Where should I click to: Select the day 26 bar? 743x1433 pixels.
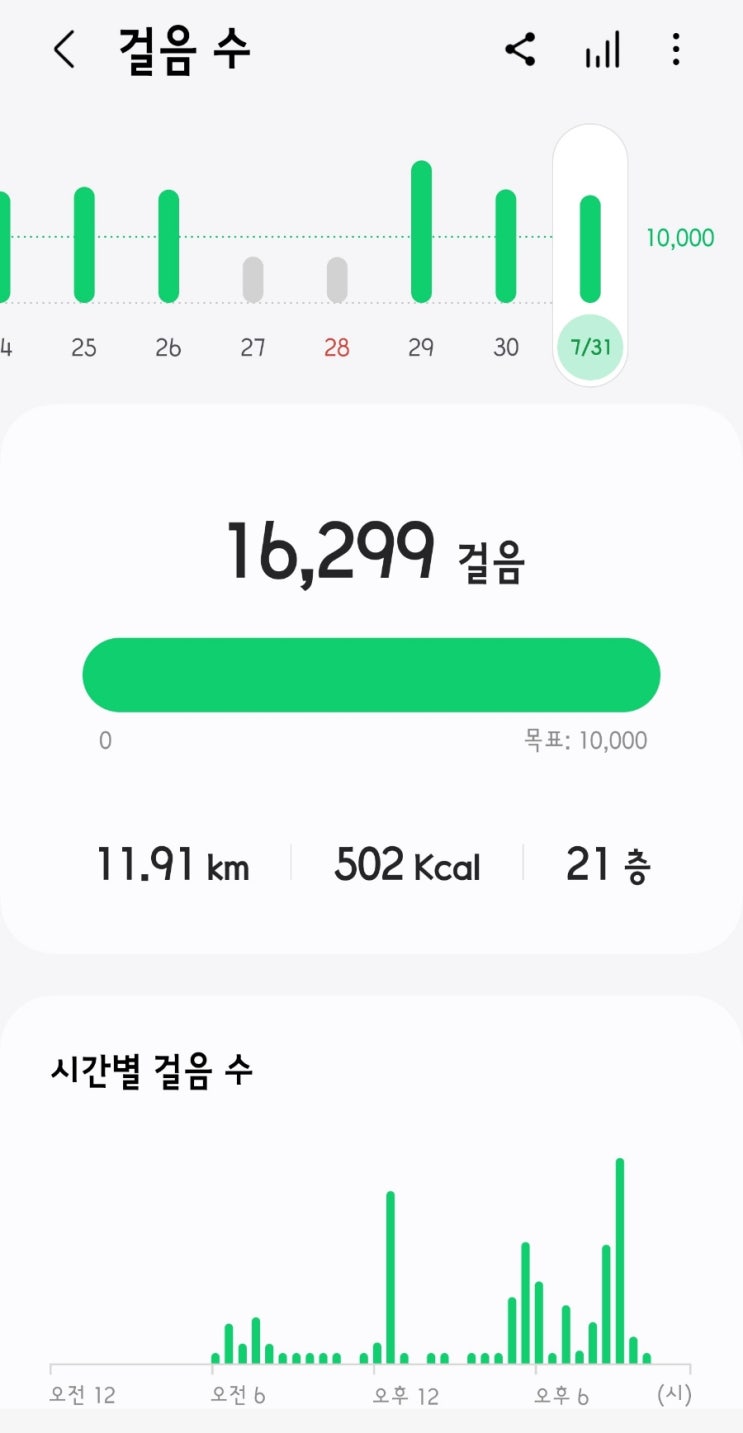168,246
